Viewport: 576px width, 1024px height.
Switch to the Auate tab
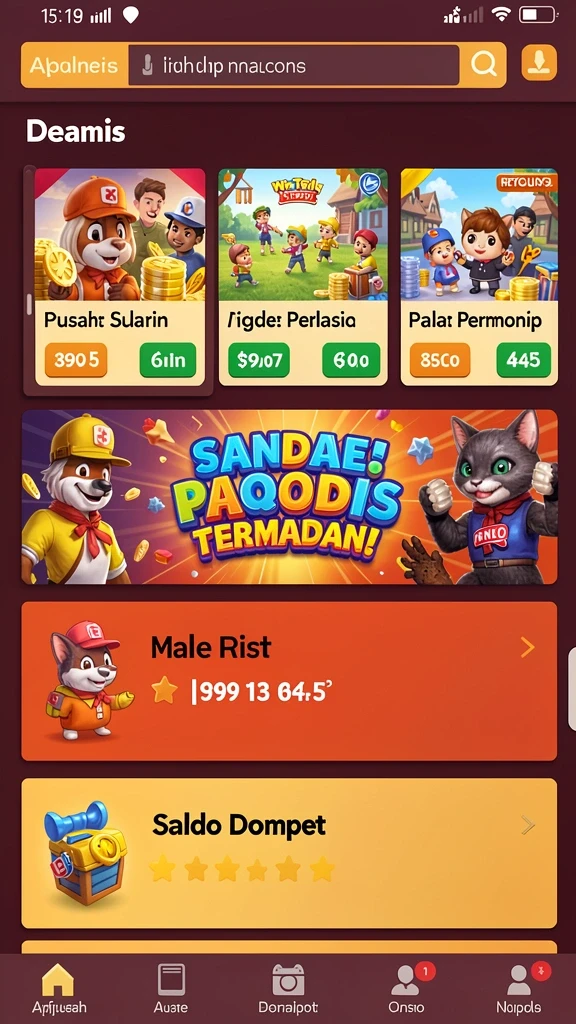171,989
